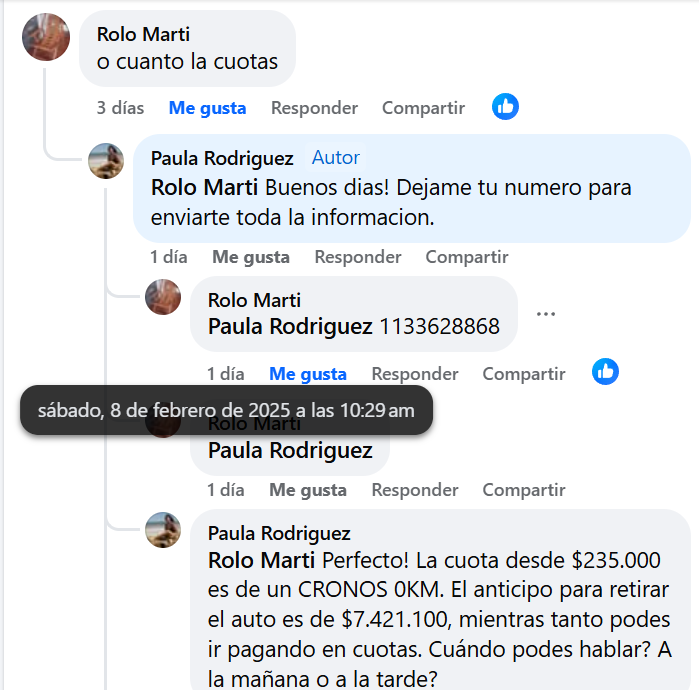Open Rolo Marti's avatar beside "o cuanto la cuotas"
This screenshot has width=699, height=690.
click(46, 38)
